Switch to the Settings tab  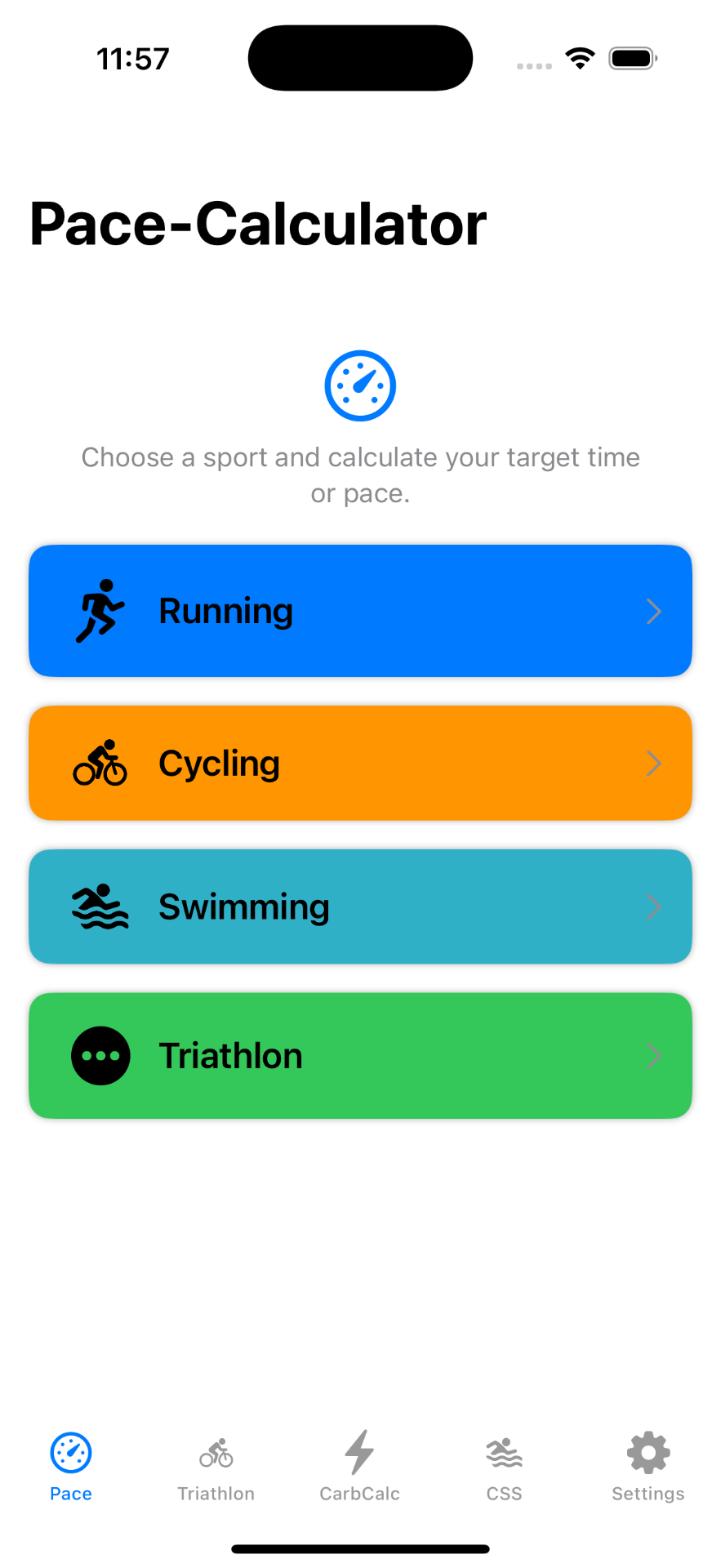click(648, 1466)
